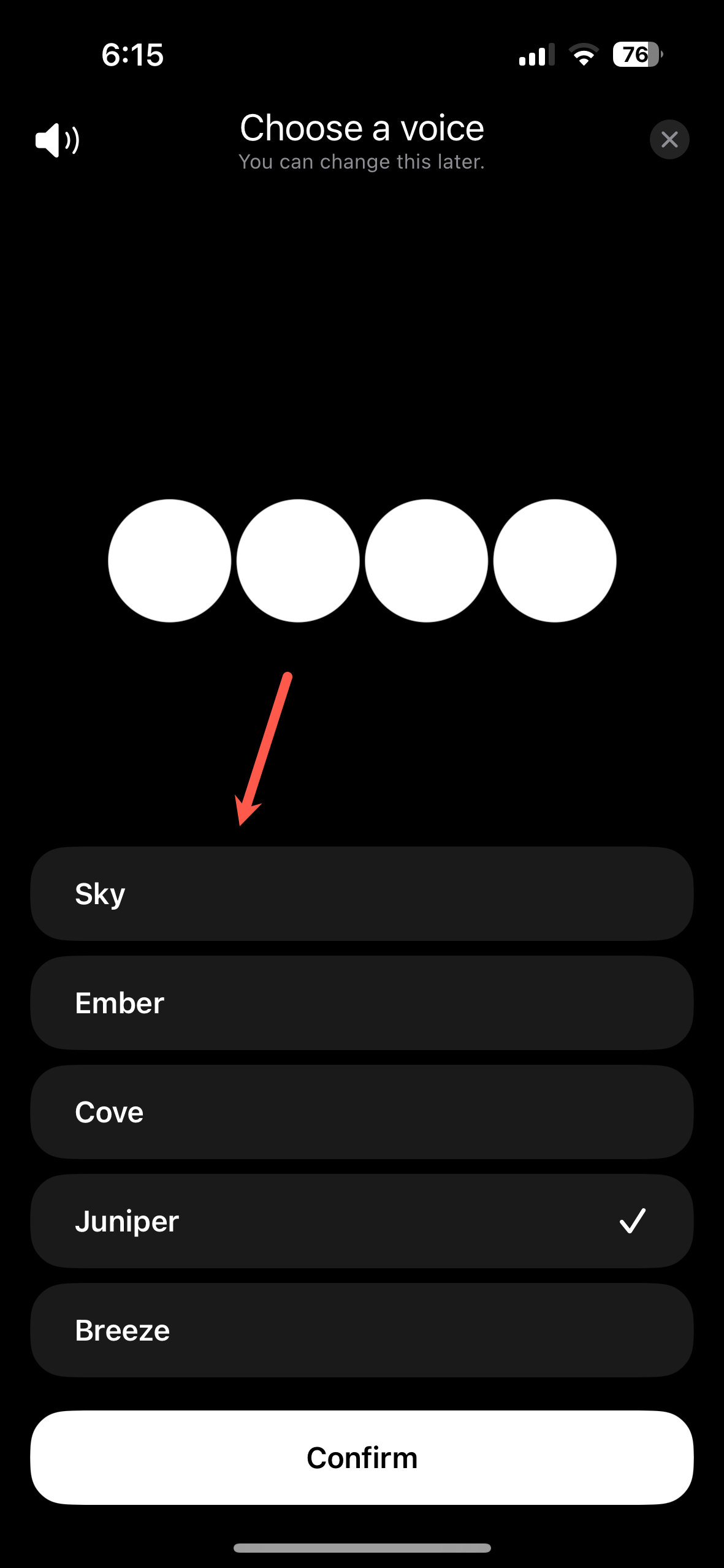The height and width of the screenshot is (1568, 724).
Task: Close the voice selection screen
Action: (x=669, y=140)
